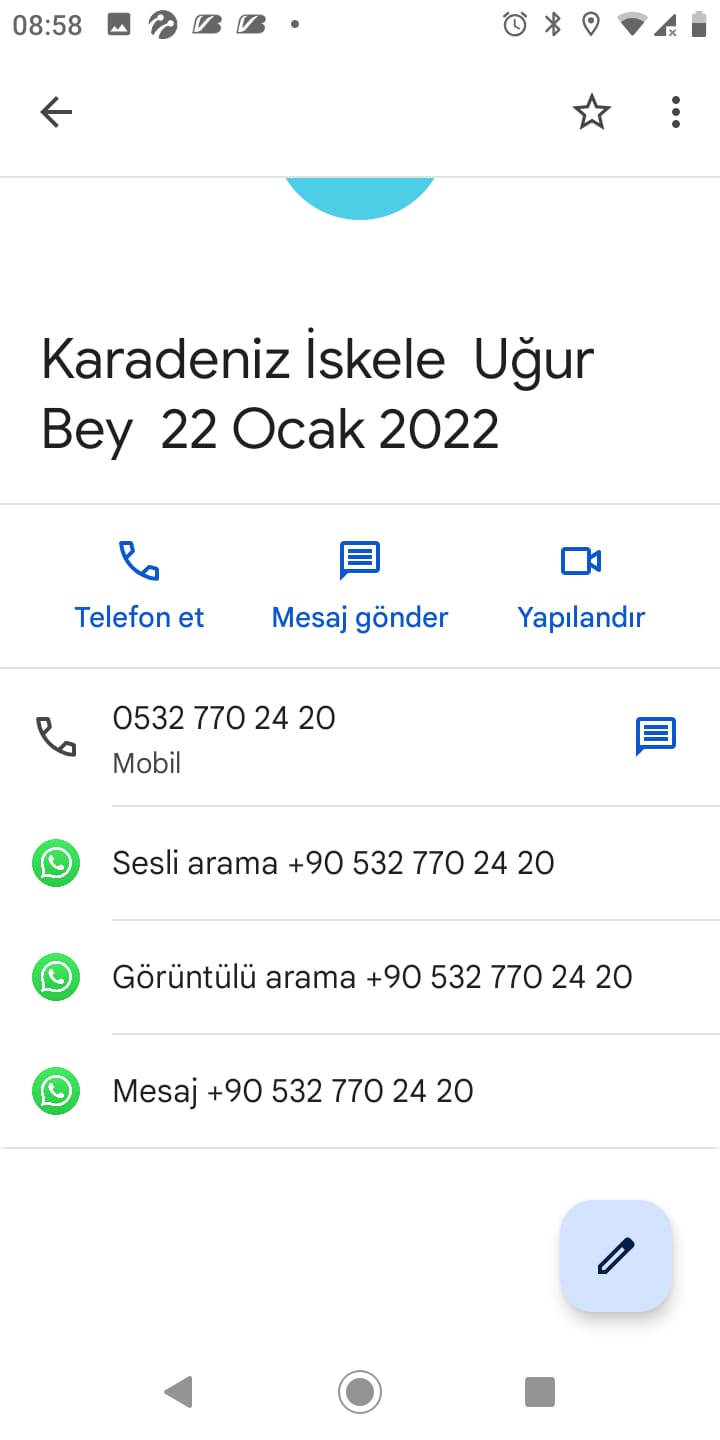
Task: Open recent apps from navigation bar
Action: [540, 1391]
